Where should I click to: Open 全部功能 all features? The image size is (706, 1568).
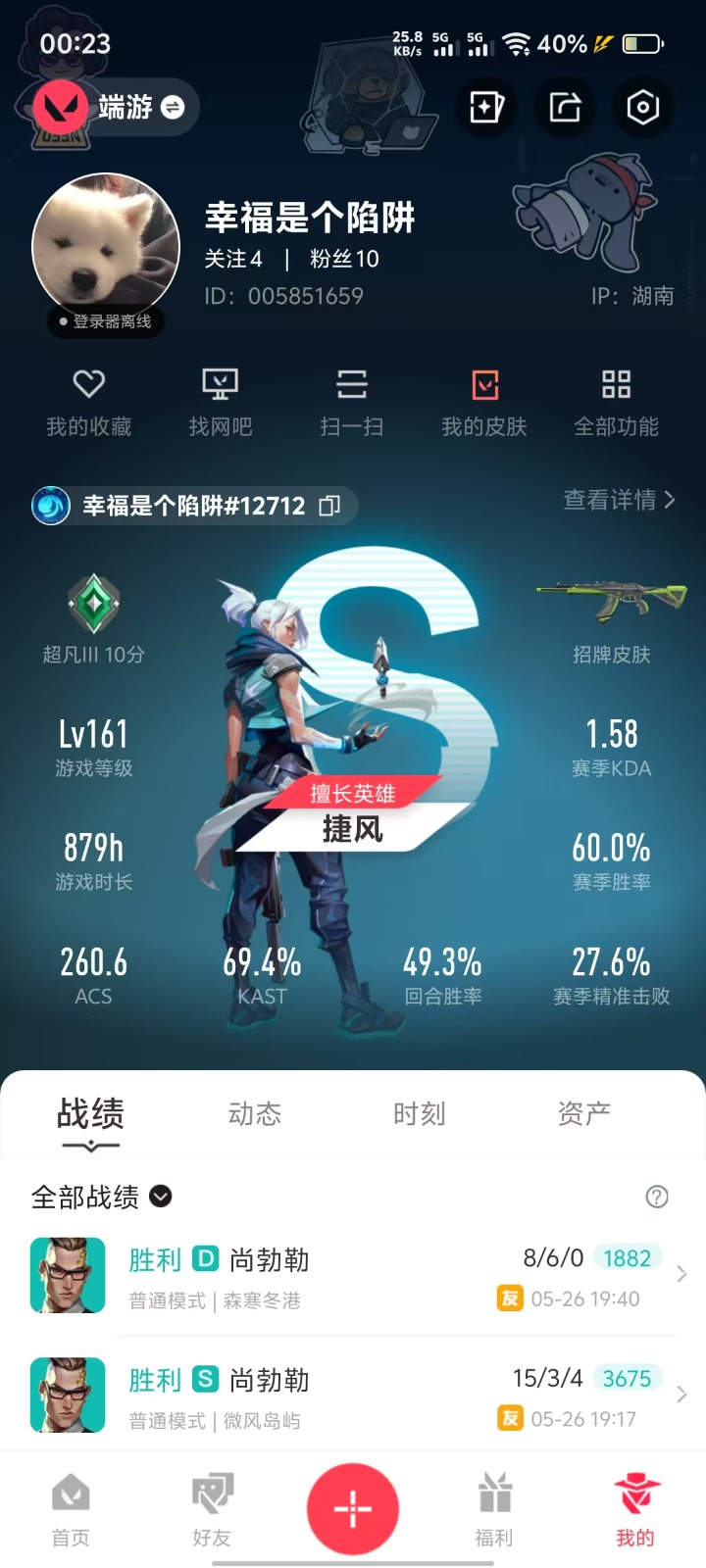tap(616, 403)
